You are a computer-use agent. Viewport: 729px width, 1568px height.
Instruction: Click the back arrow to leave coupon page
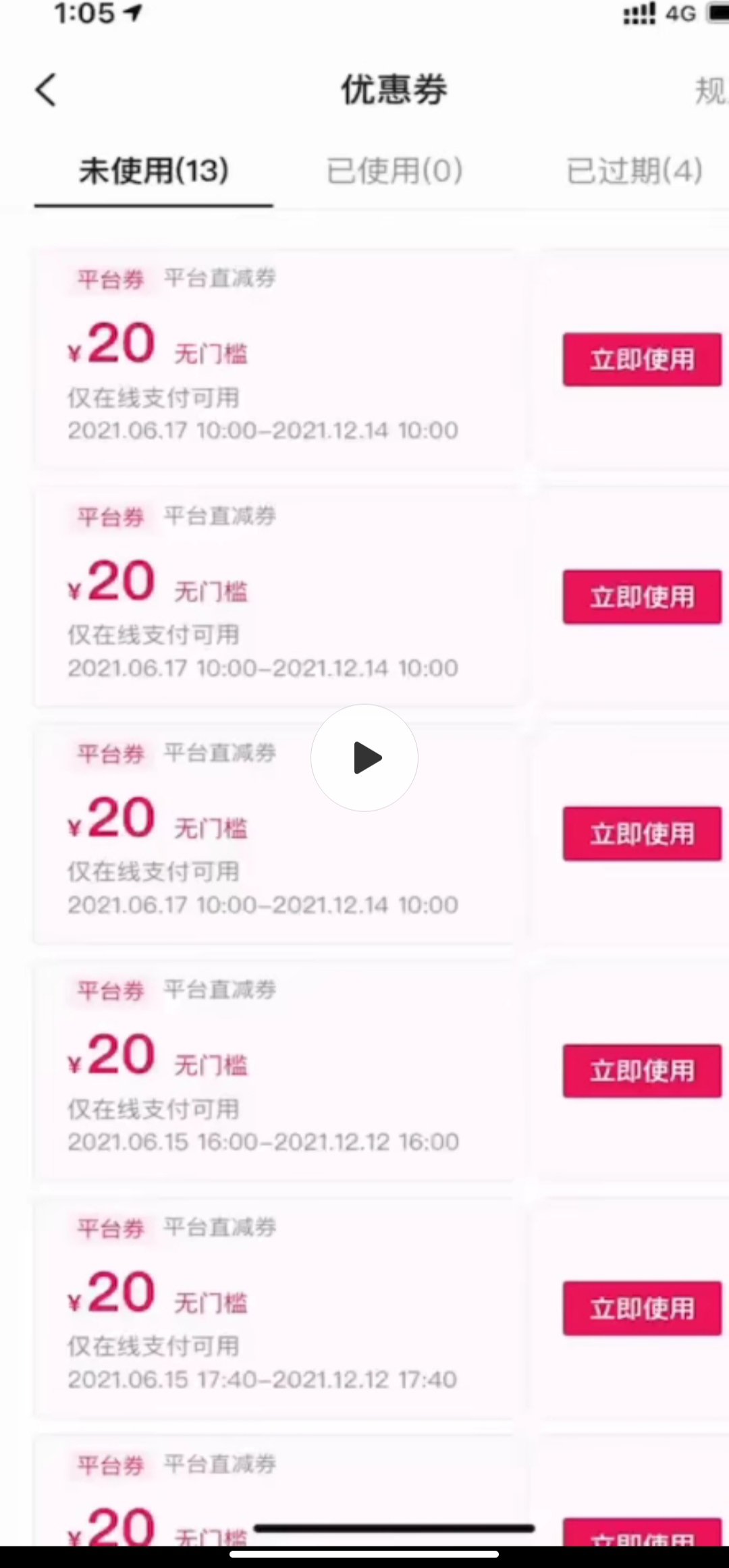pyautogui.click(x=45, y=89)
